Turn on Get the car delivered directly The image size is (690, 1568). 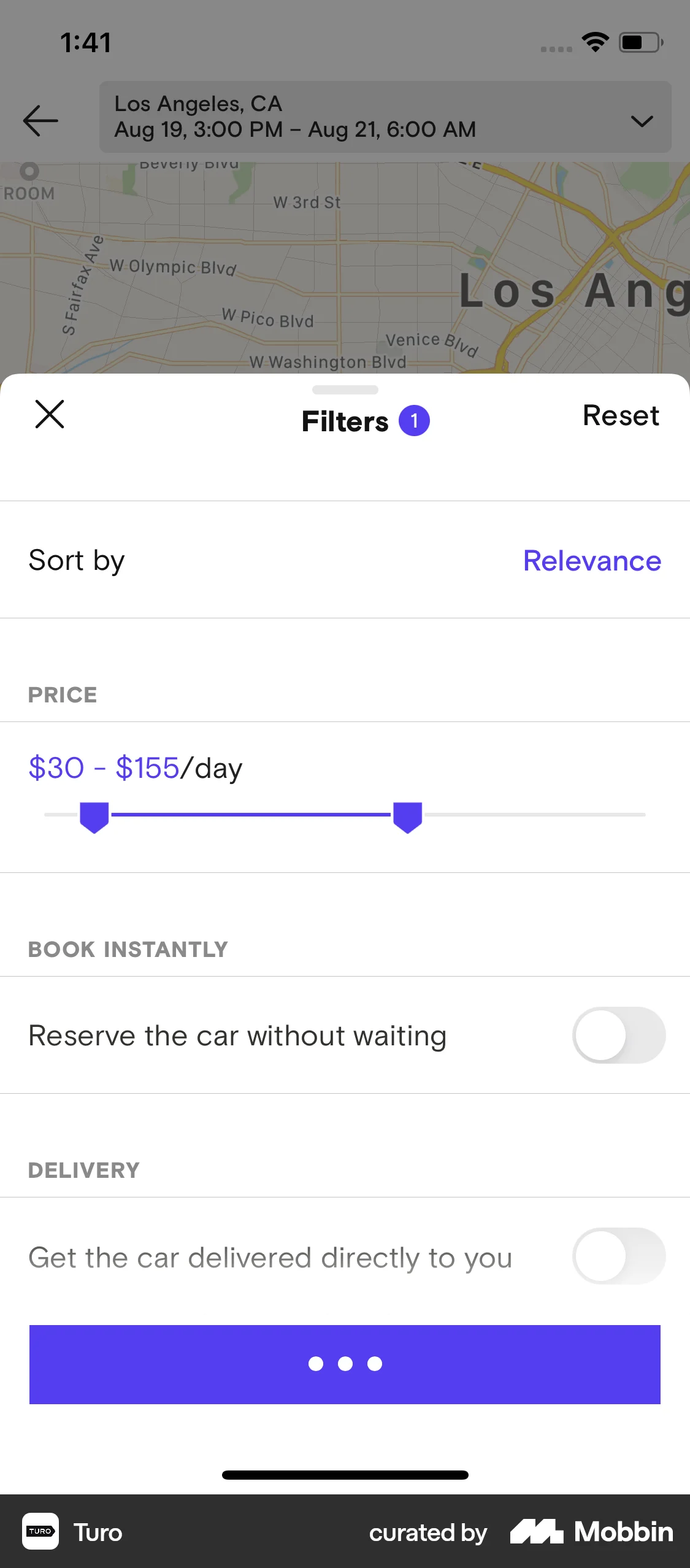(618, 1256)
